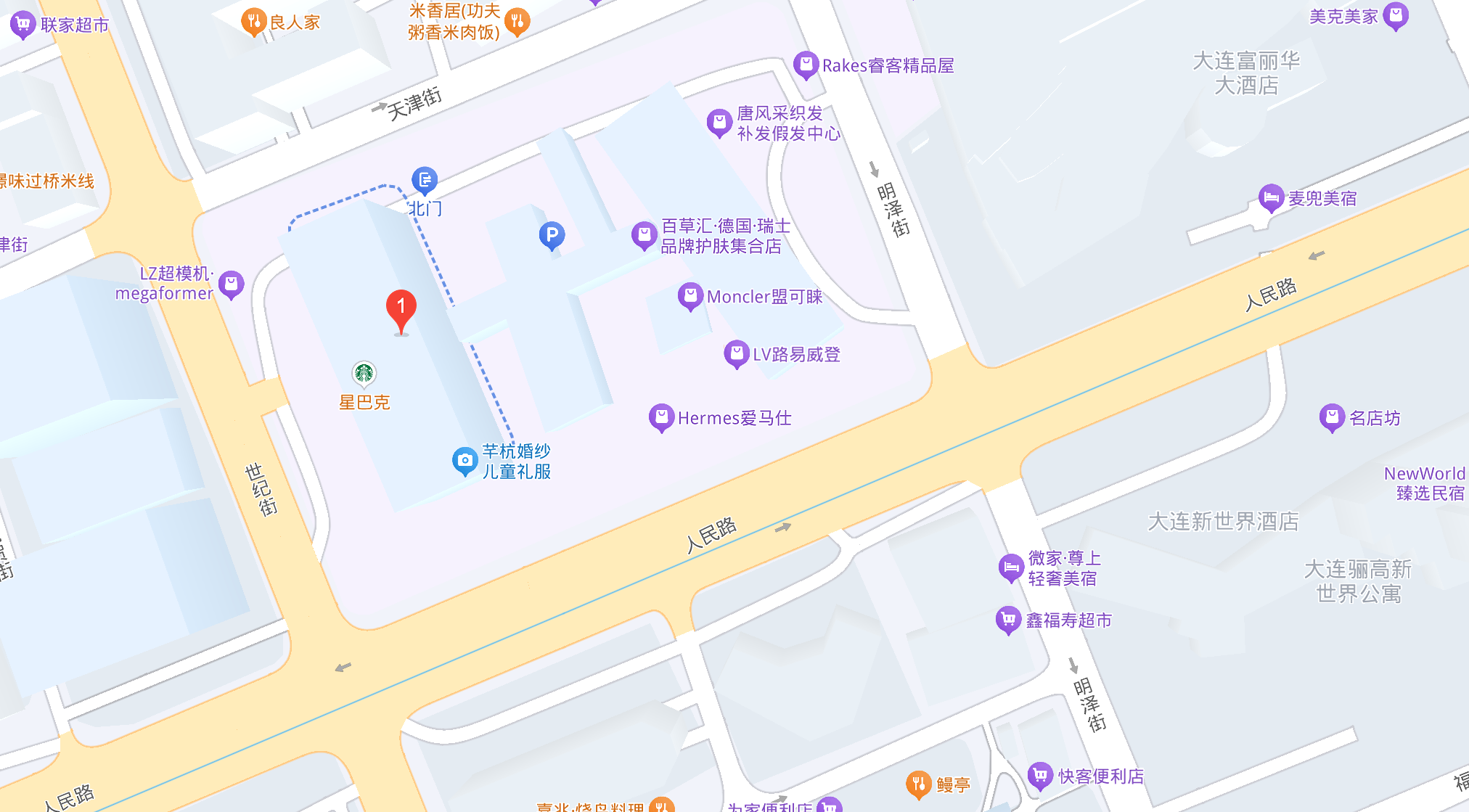Open the 唐风采织发补发假发中心 marker
1469x812 pixels.
(x=719, y=123)
